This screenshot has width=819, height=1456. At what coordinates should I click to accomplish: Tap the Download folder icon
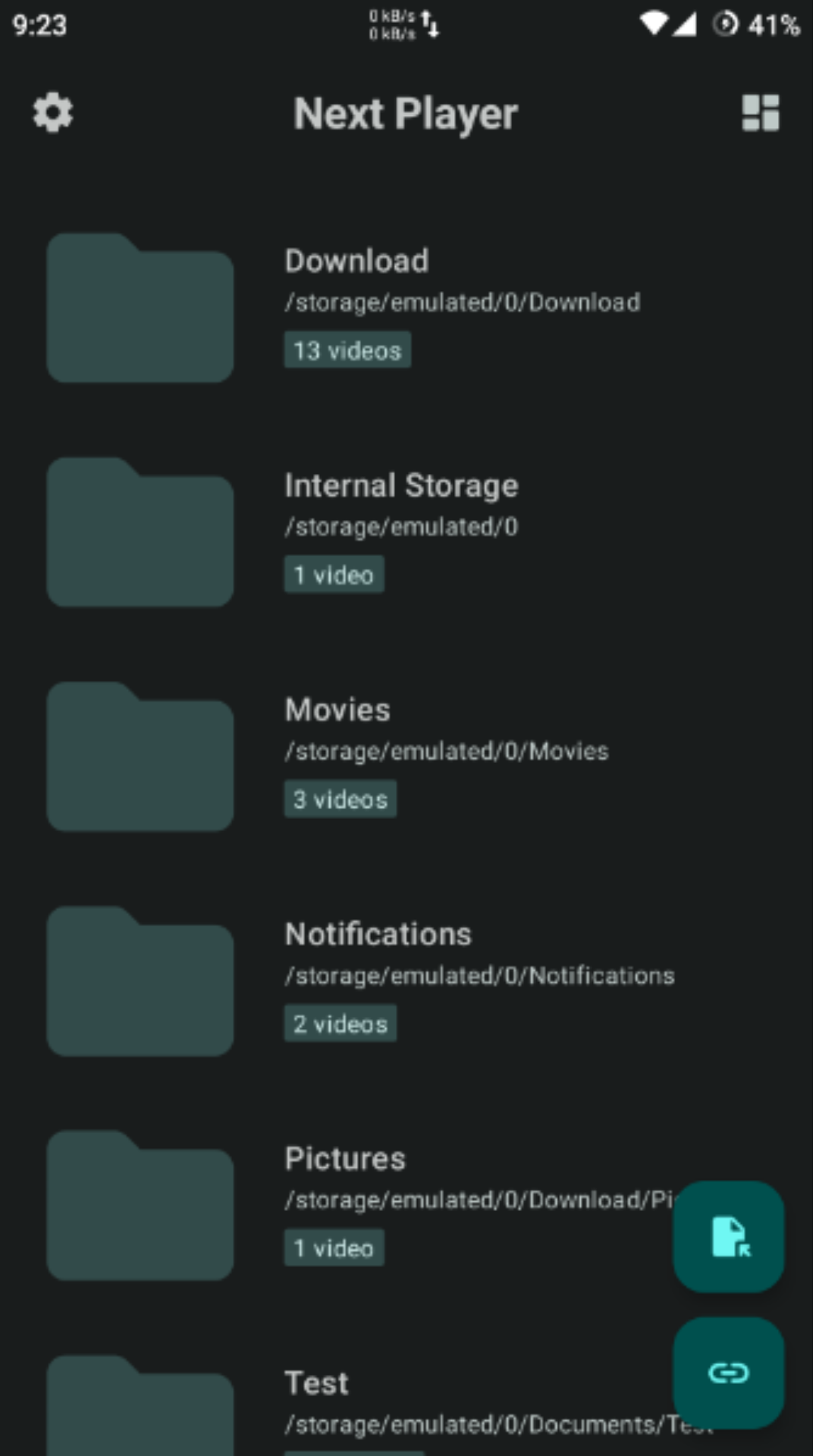point(140,306)
